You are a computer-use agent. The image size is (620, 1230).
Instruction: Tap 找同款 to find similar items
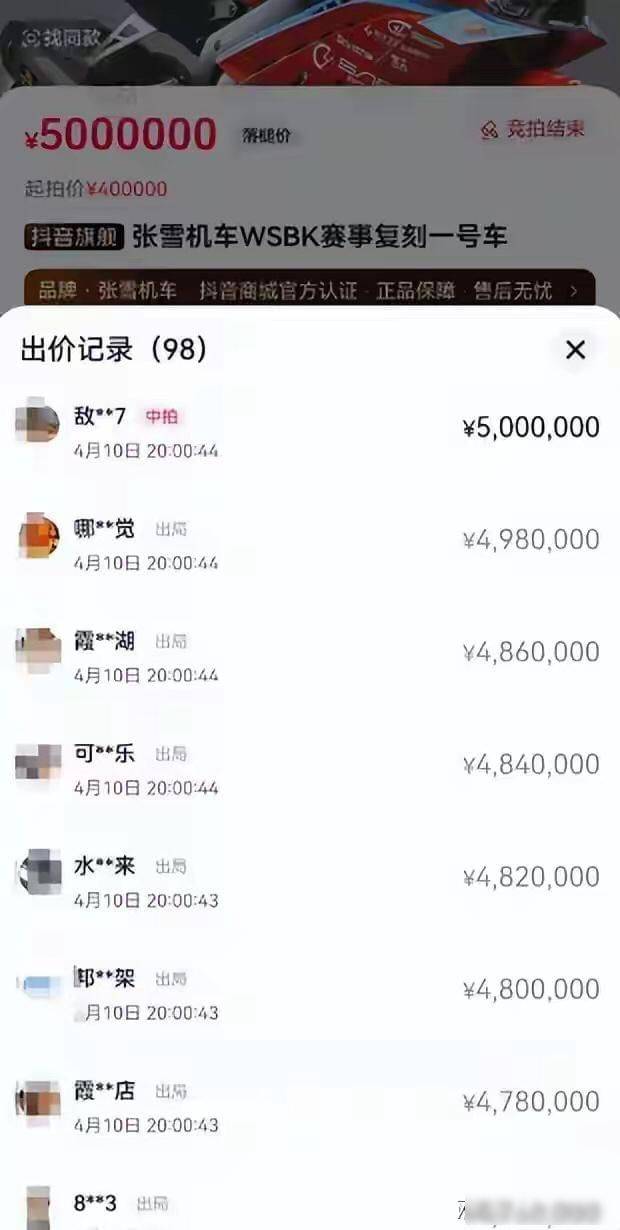[61, 37]
